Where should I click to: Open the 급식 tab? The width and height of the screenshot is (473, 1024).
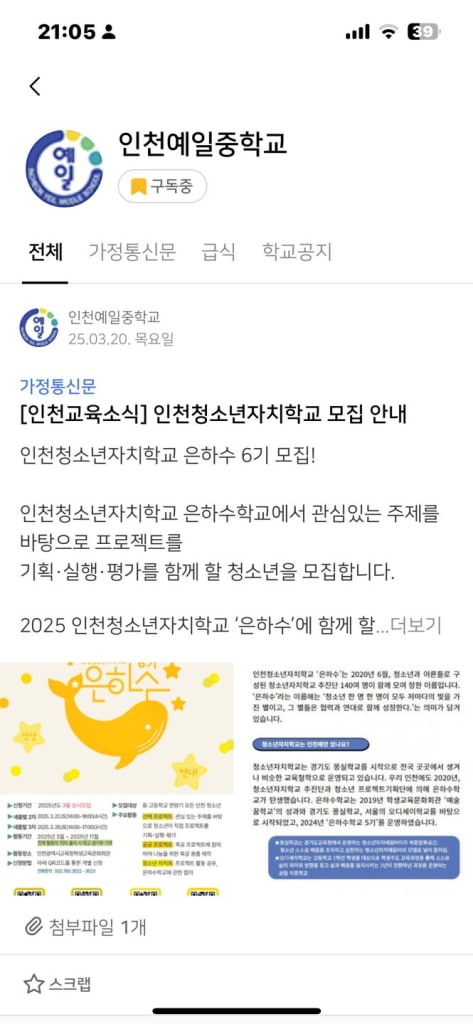point(219,251)
